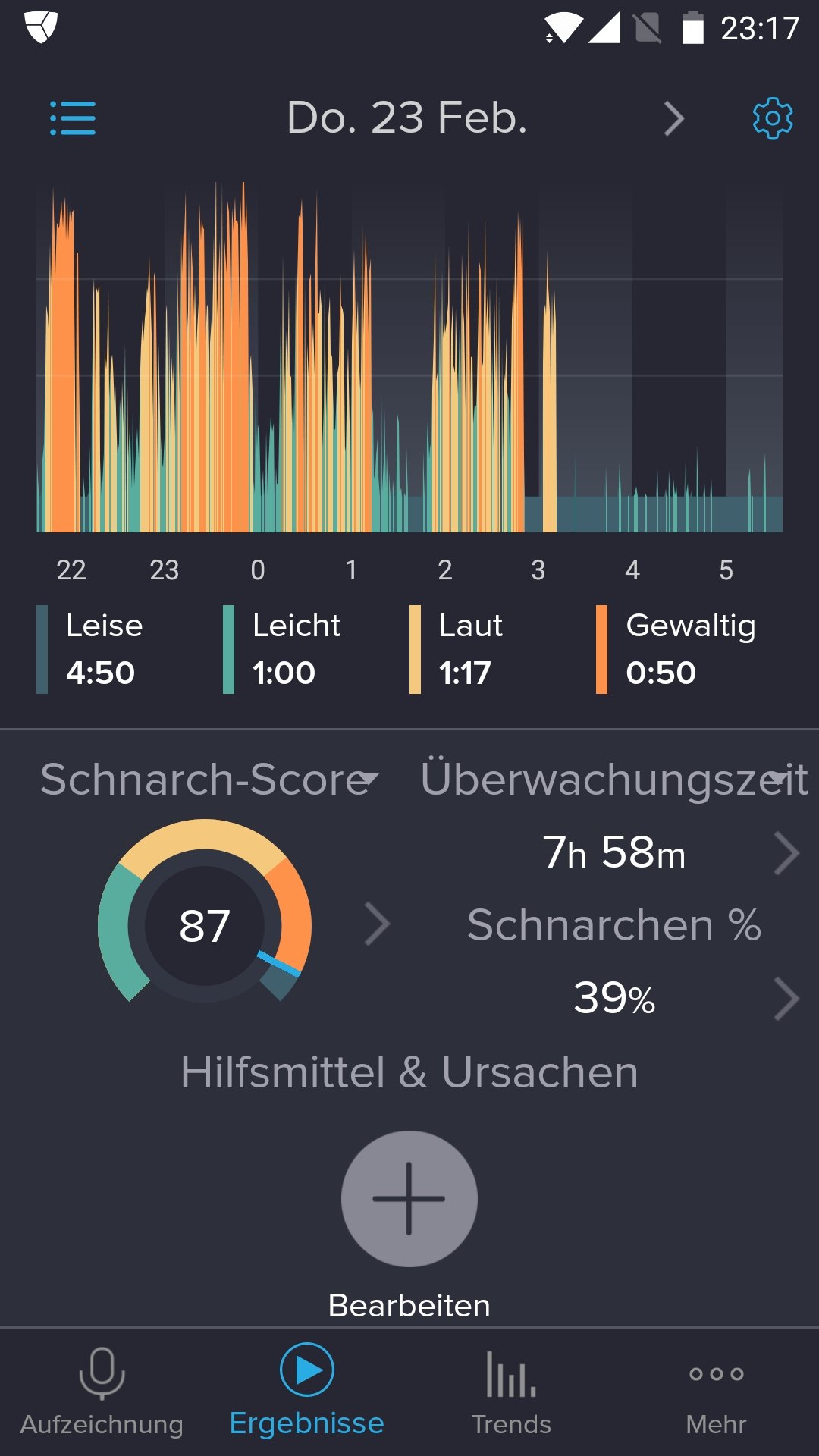Add Hilfsmittel & Ursachen via plus button
The width and height of the screenshot is (819, 1456).
click(409, 1199)
